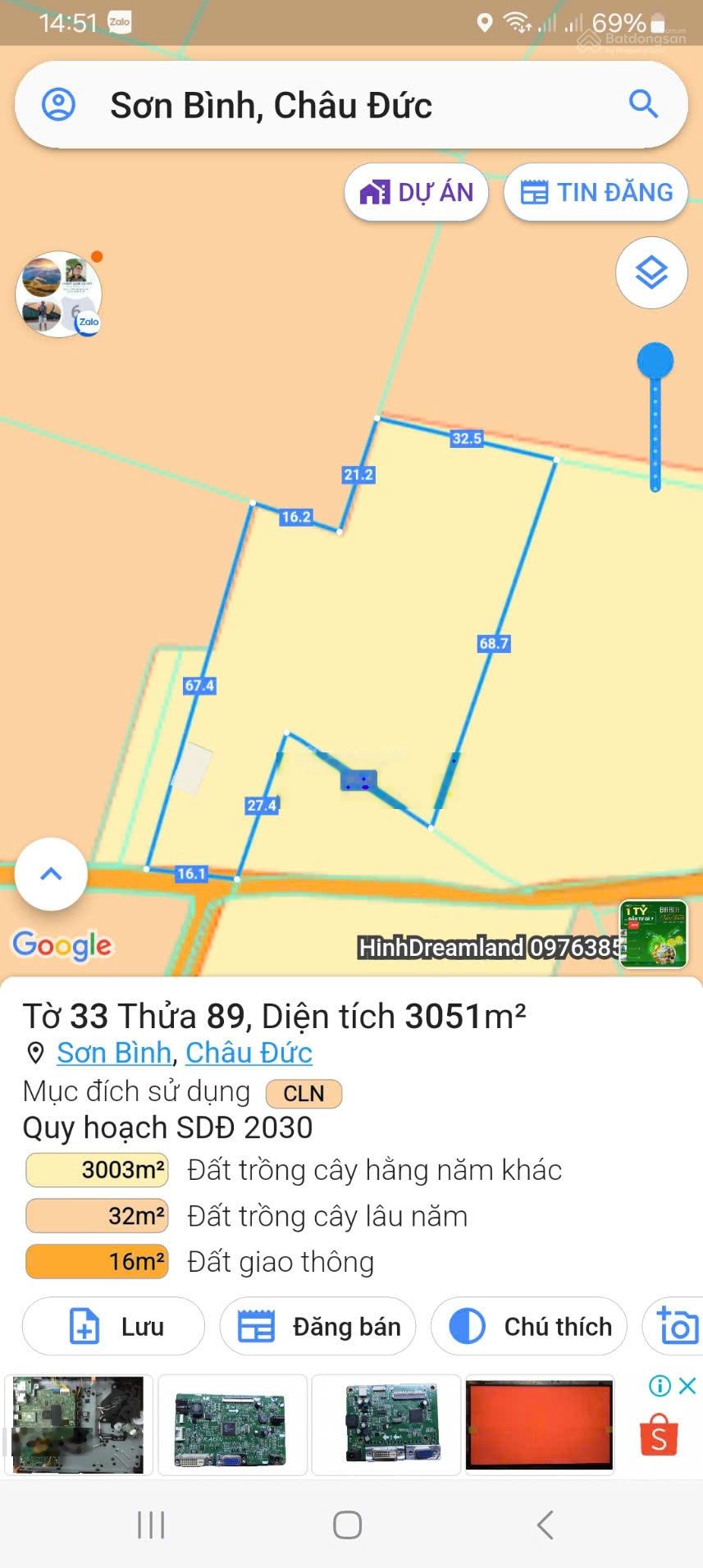This screenshot has width=703, height=1568.
Task: Tap Đăng bán to post a listing
Action: click(x=318, y=1326)
